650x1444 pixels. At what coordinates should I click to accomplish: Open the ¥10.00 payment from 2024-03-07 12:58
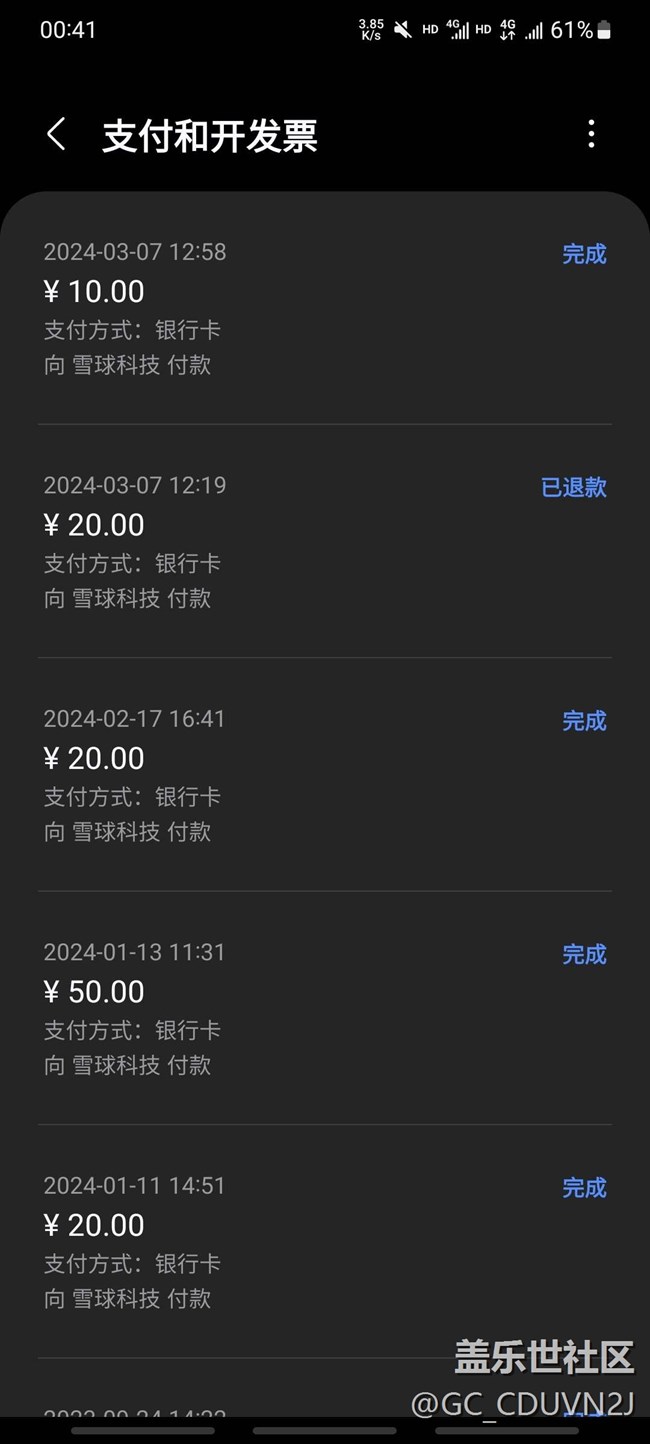tap(325, 308)
